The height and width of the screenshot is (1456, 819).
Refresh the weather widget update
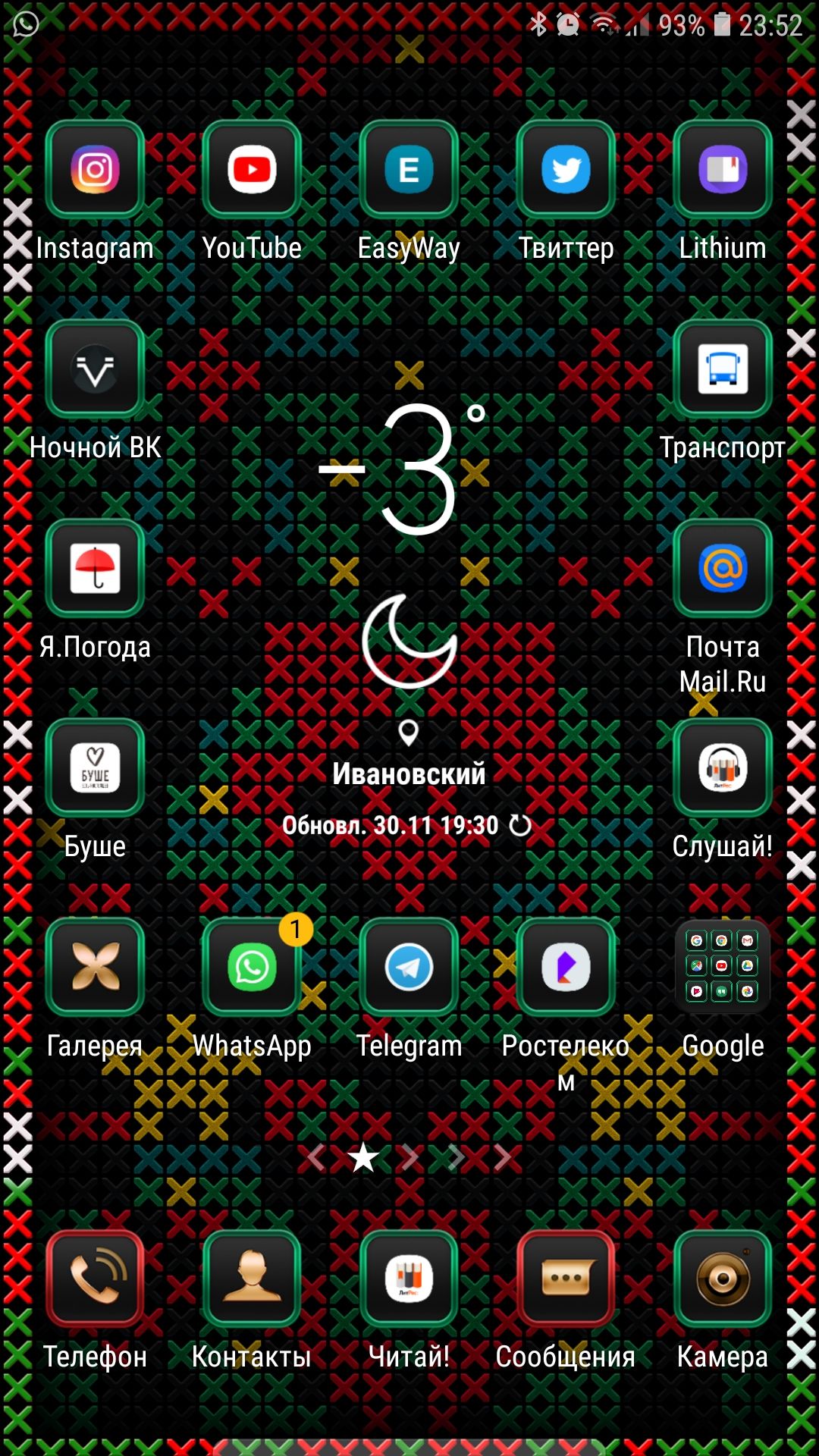520,825
